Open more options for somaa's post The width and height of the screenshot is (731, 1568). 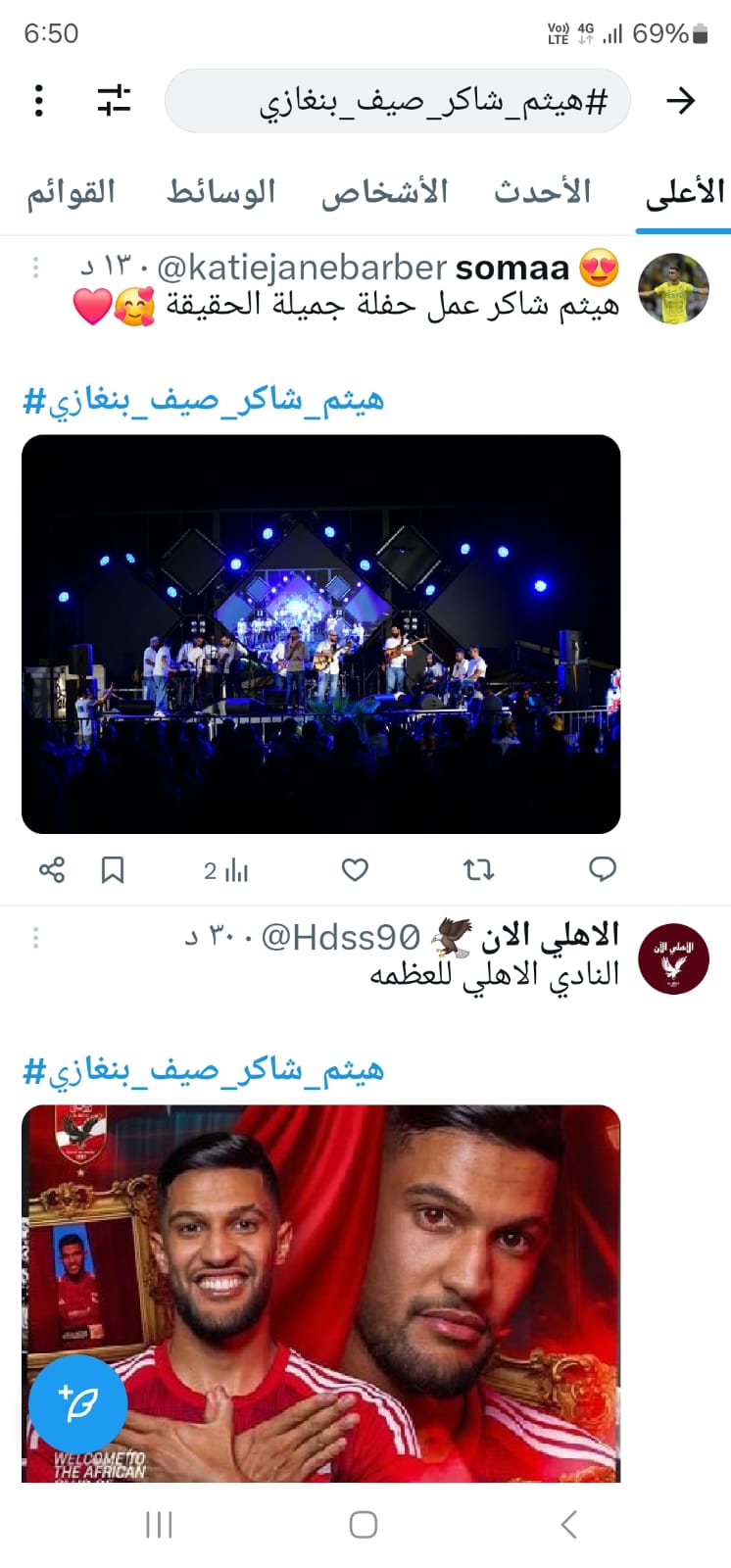(36, 267)
